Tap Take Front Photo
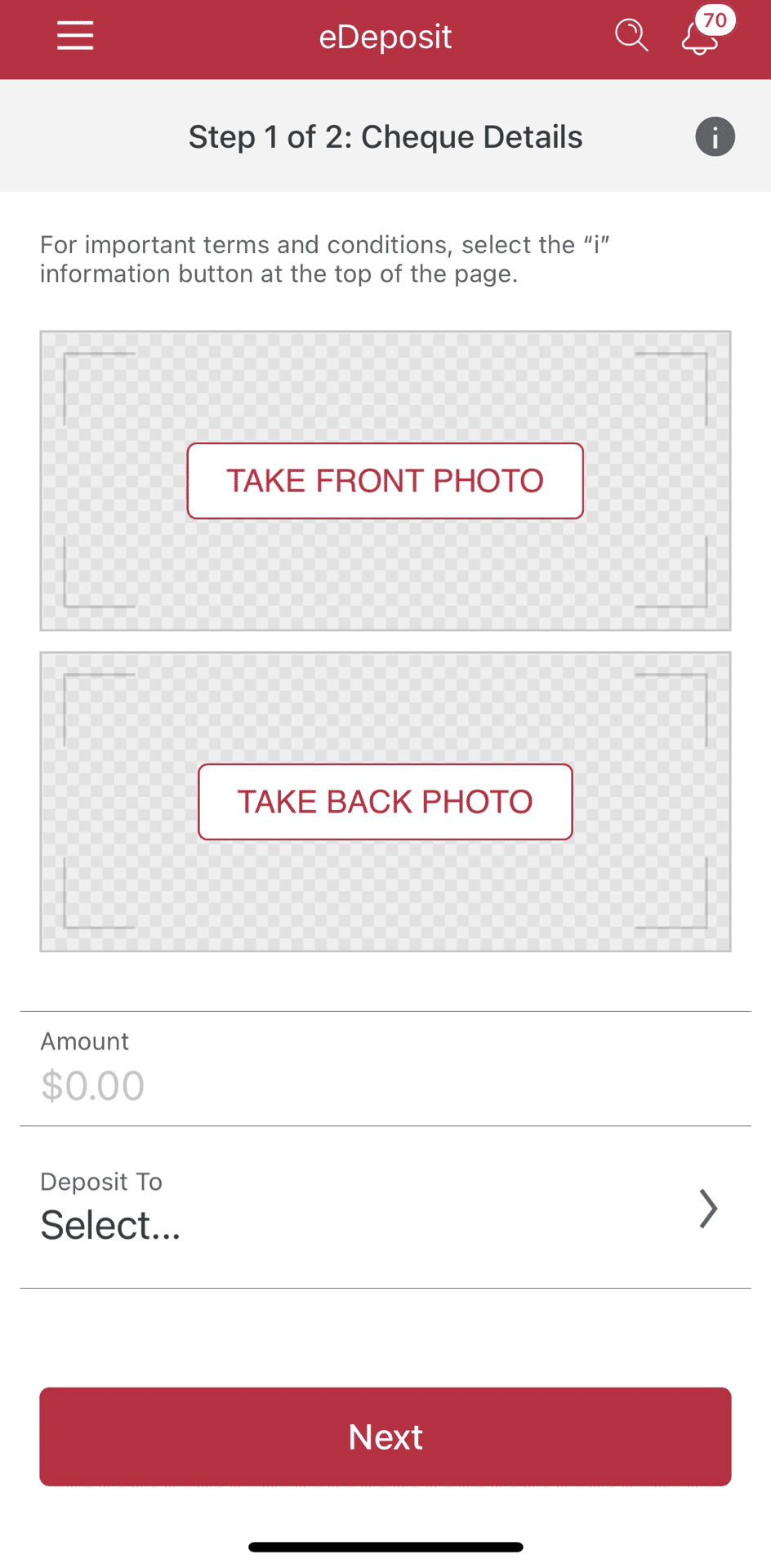This screenshot has width=771, height=1568. pyautogui.click(x=385, y=481)
